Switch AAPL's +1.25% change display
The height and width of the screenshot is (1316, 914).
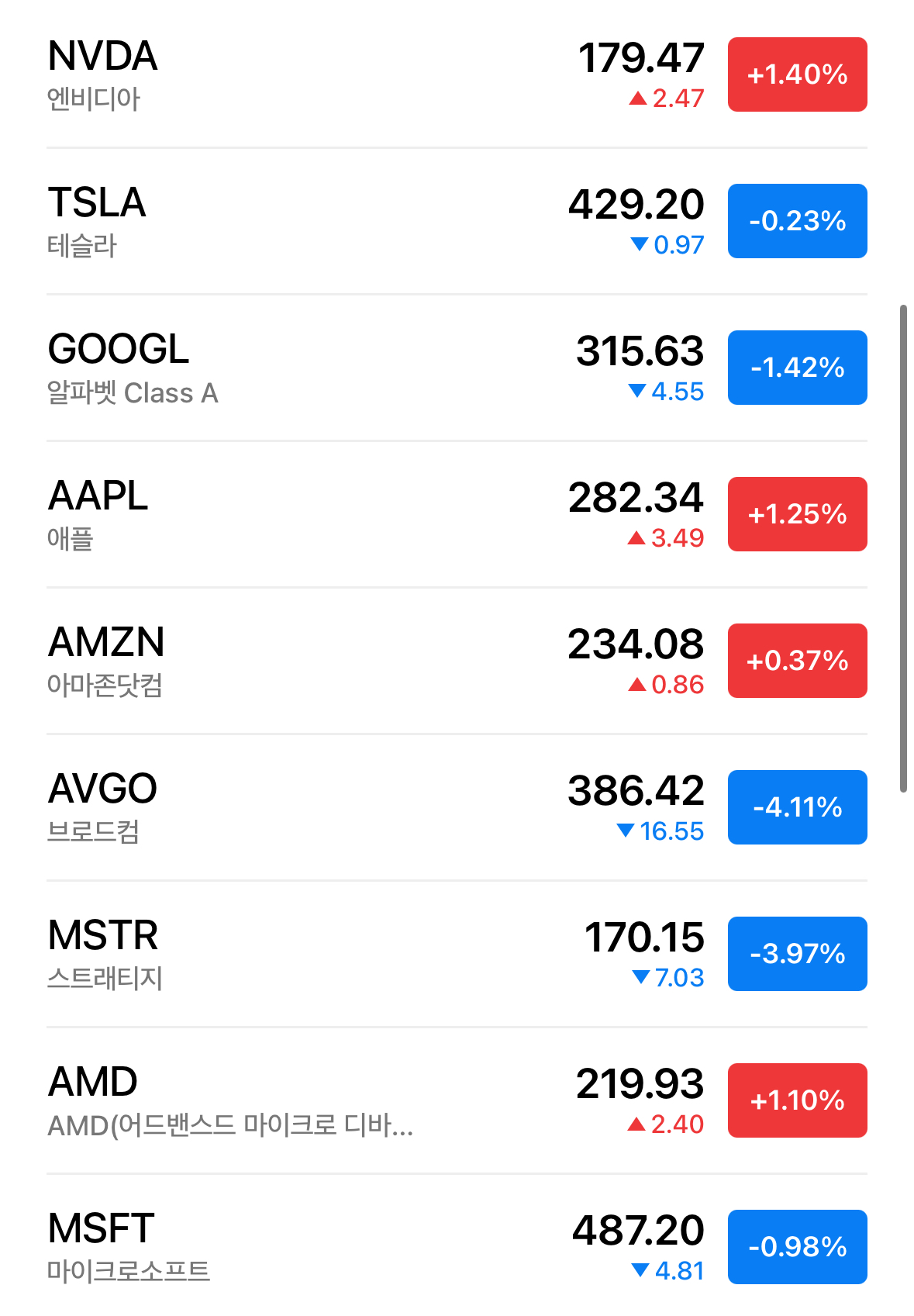(x=797, y=514)
